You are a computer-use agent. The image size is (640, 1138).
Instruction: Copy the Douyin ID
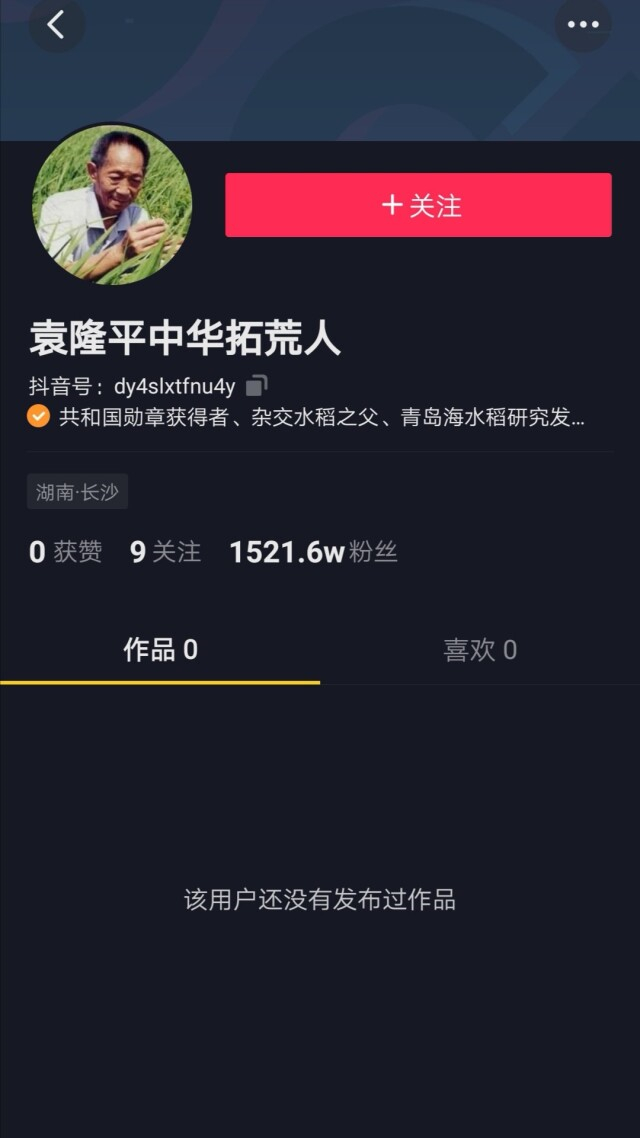(x=258, y=386)
